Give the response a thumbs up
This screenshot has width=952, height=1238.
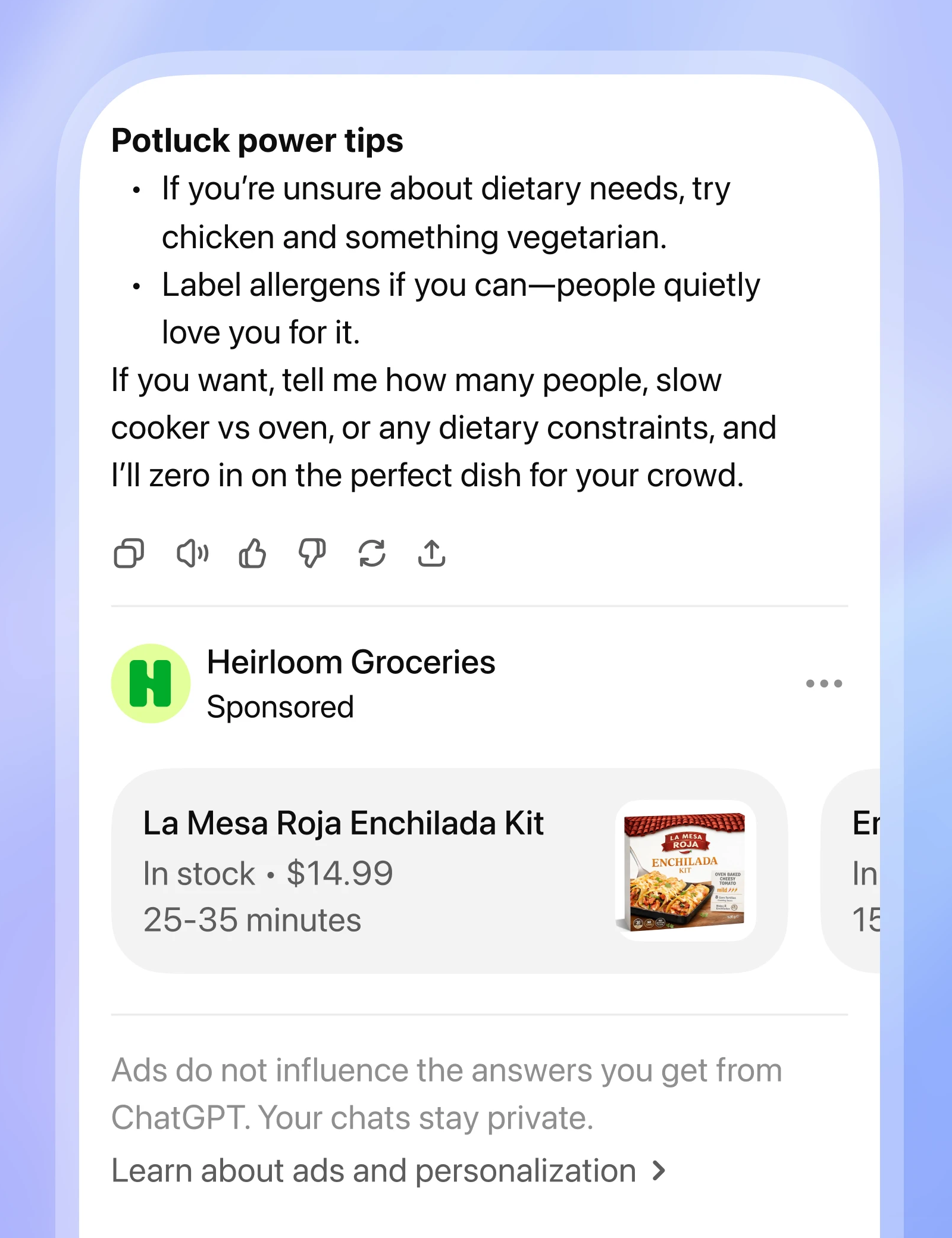click(252, 554)
